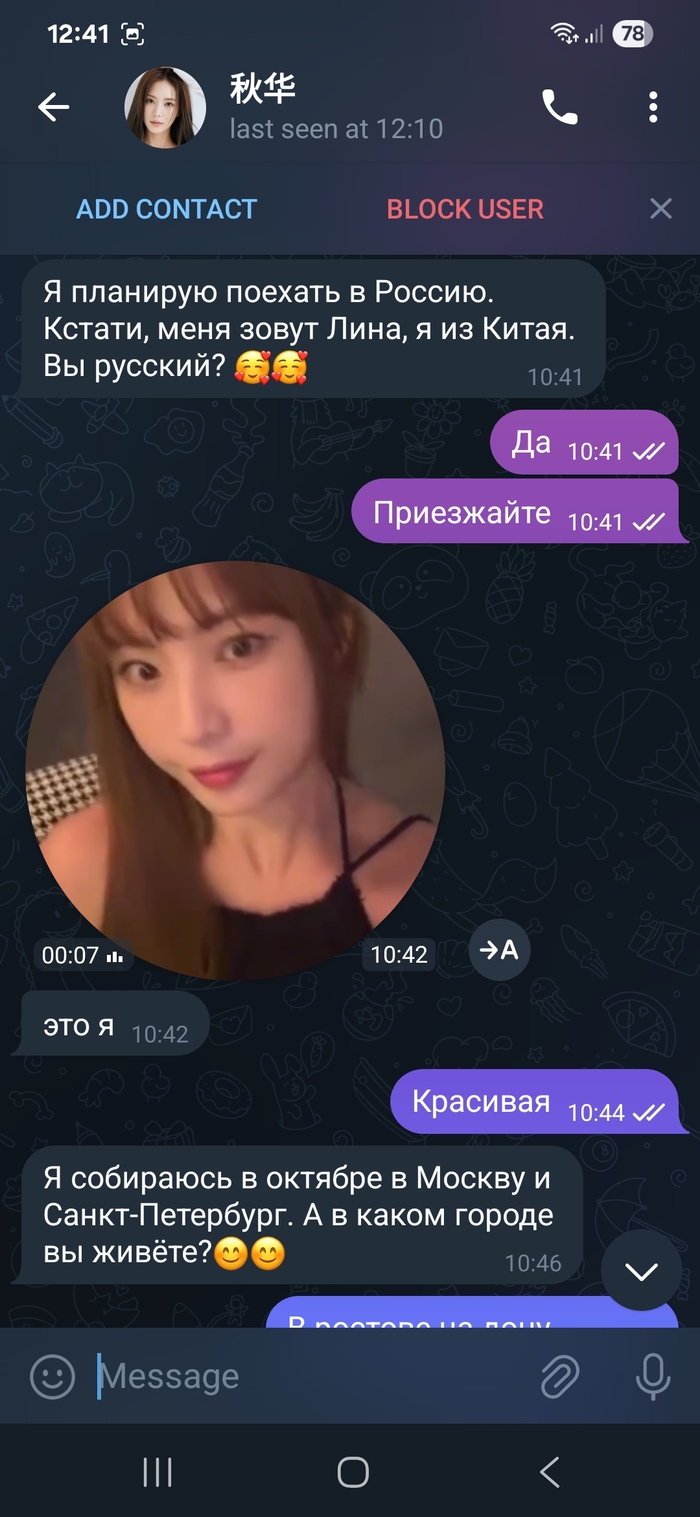Open the emoji picker

pos(52,1376)
